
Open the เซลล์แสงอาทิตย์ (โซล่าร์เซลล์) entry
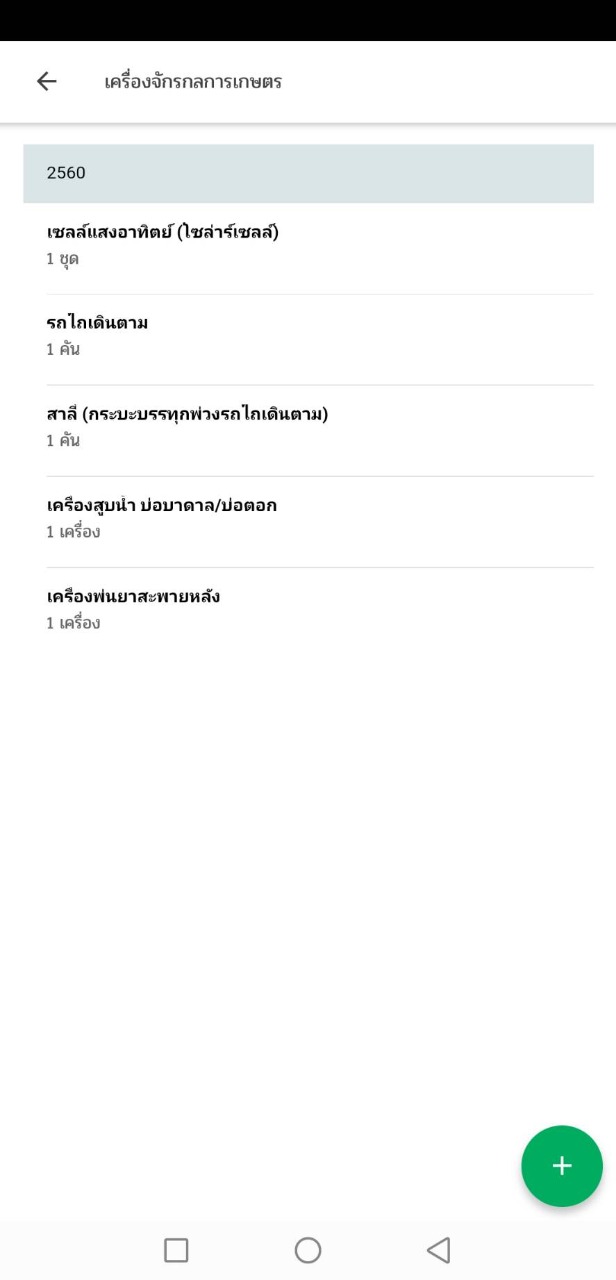[x=308, y=249]
